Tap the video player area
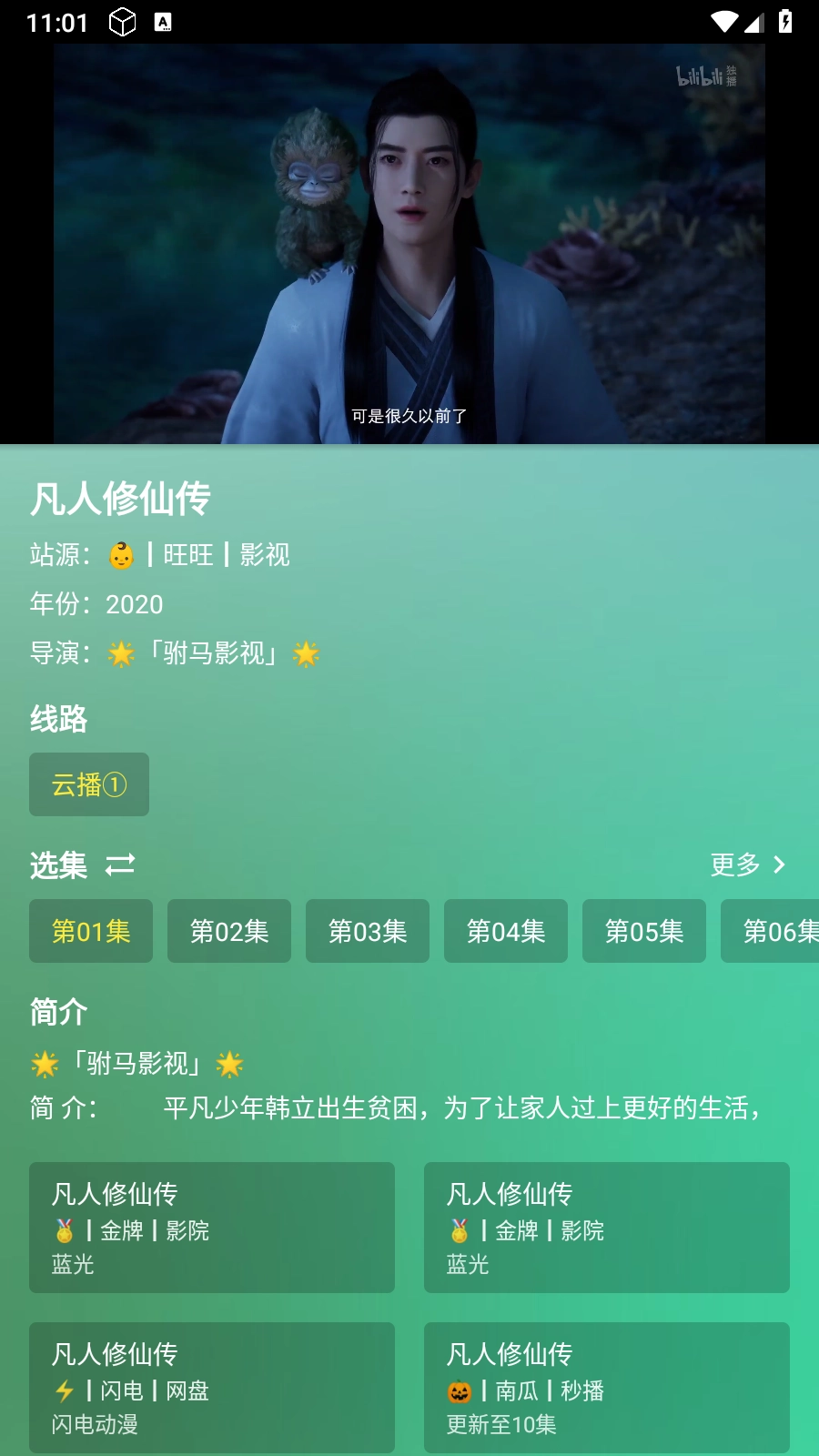 [x=409, y=244]
